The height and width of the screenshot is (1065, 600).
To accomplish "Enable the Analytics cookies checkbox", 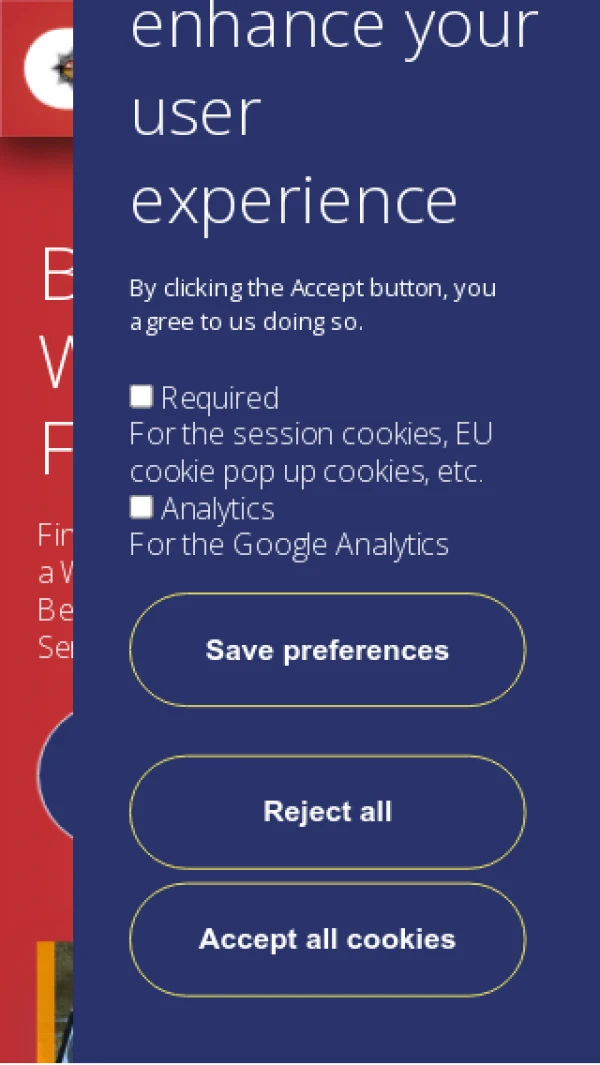I will tap(141, 508).
